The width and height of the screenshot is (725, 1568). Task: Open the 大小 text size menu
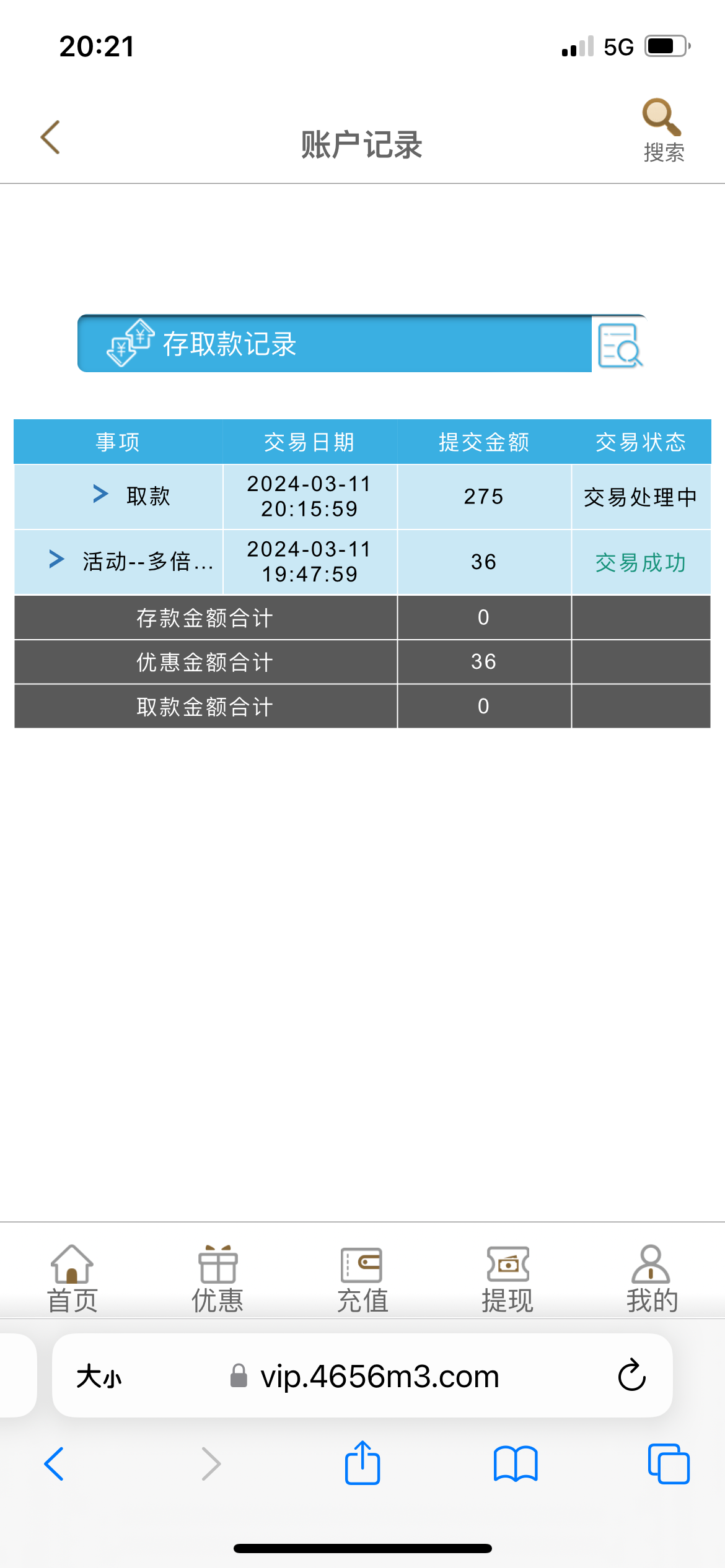[99, 1377]
